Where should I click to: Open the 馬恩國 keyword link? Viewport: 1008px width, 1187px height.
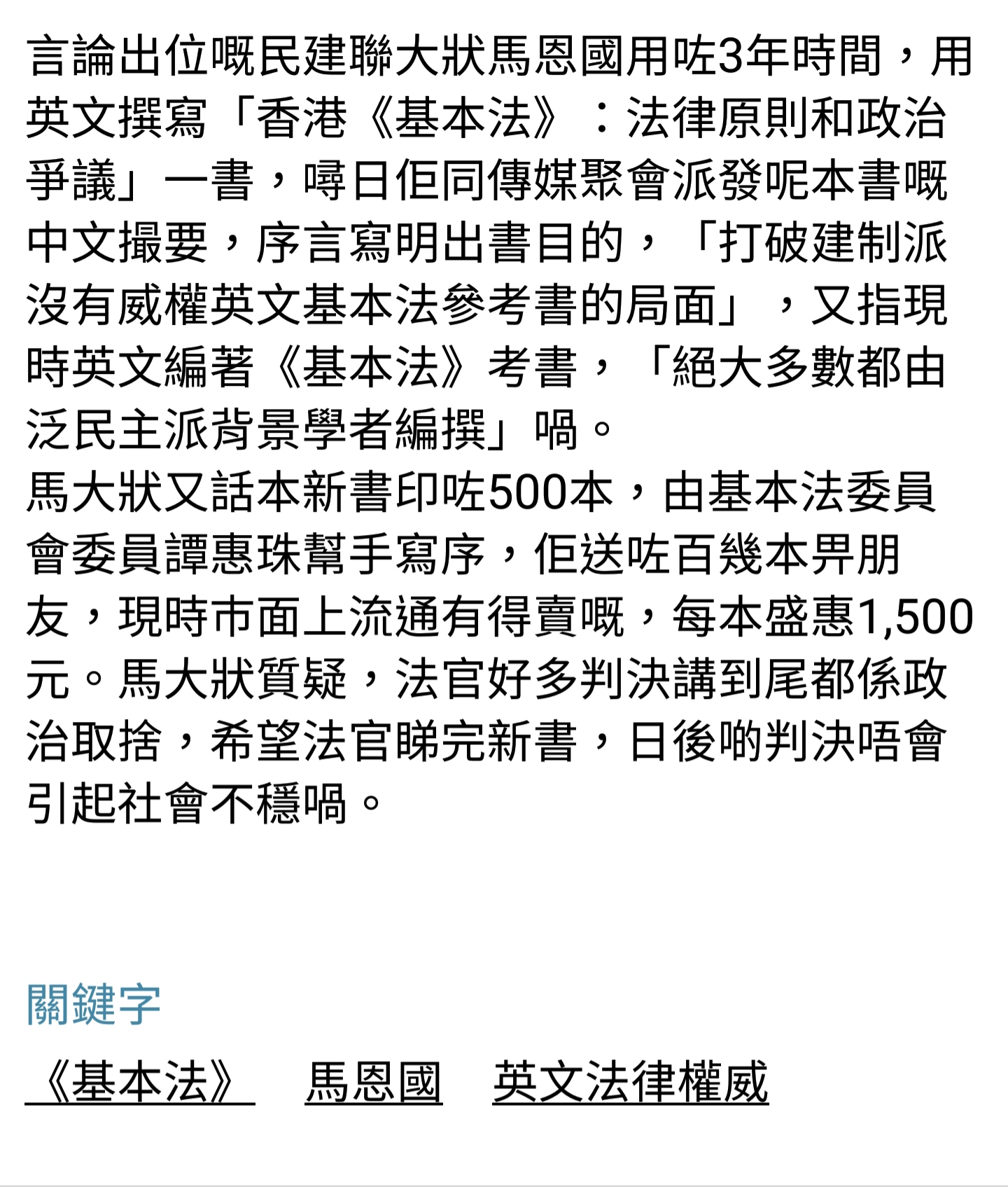tap(373, 1082)
